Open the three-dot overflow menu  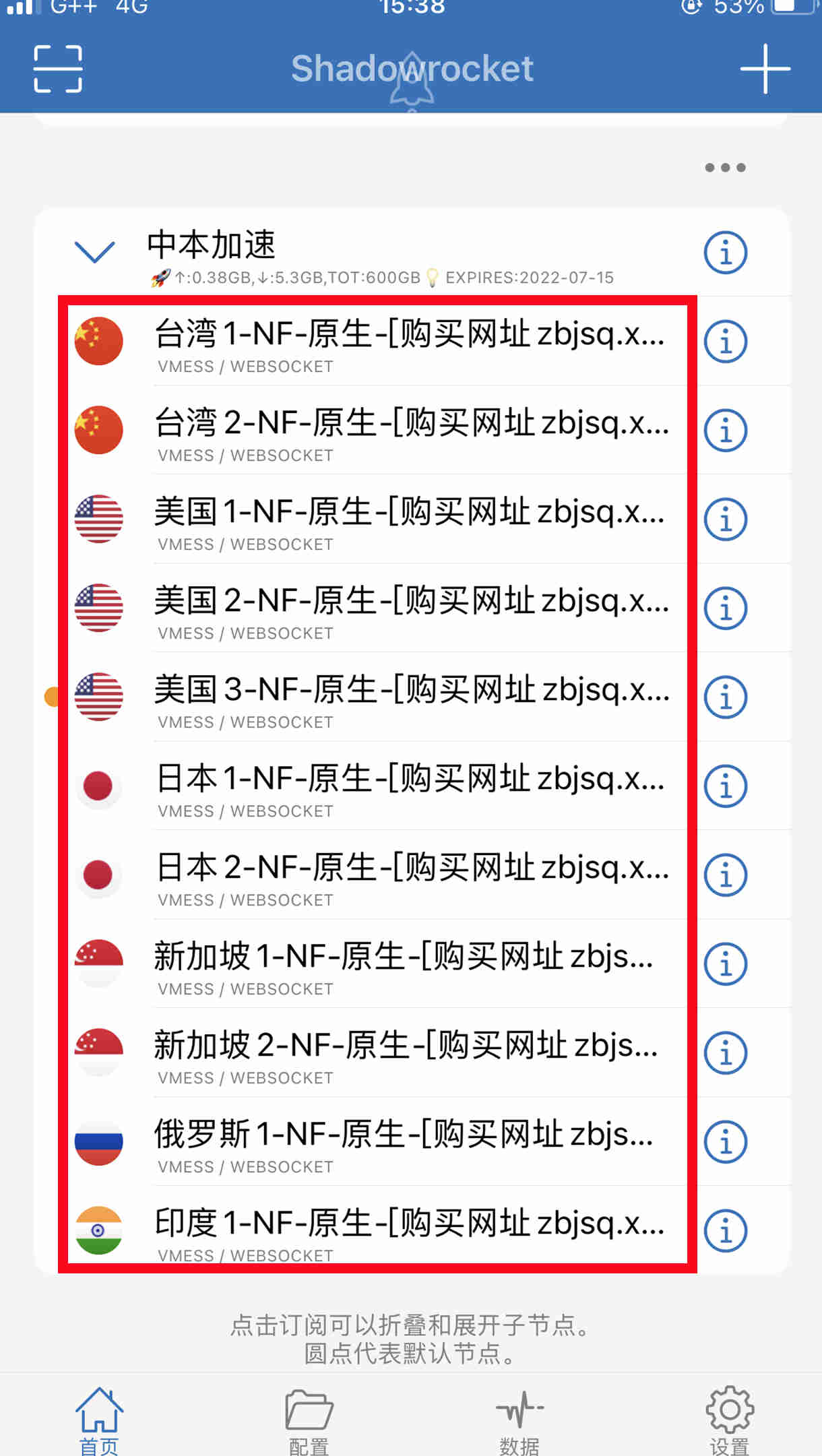[x=725, y=167]
